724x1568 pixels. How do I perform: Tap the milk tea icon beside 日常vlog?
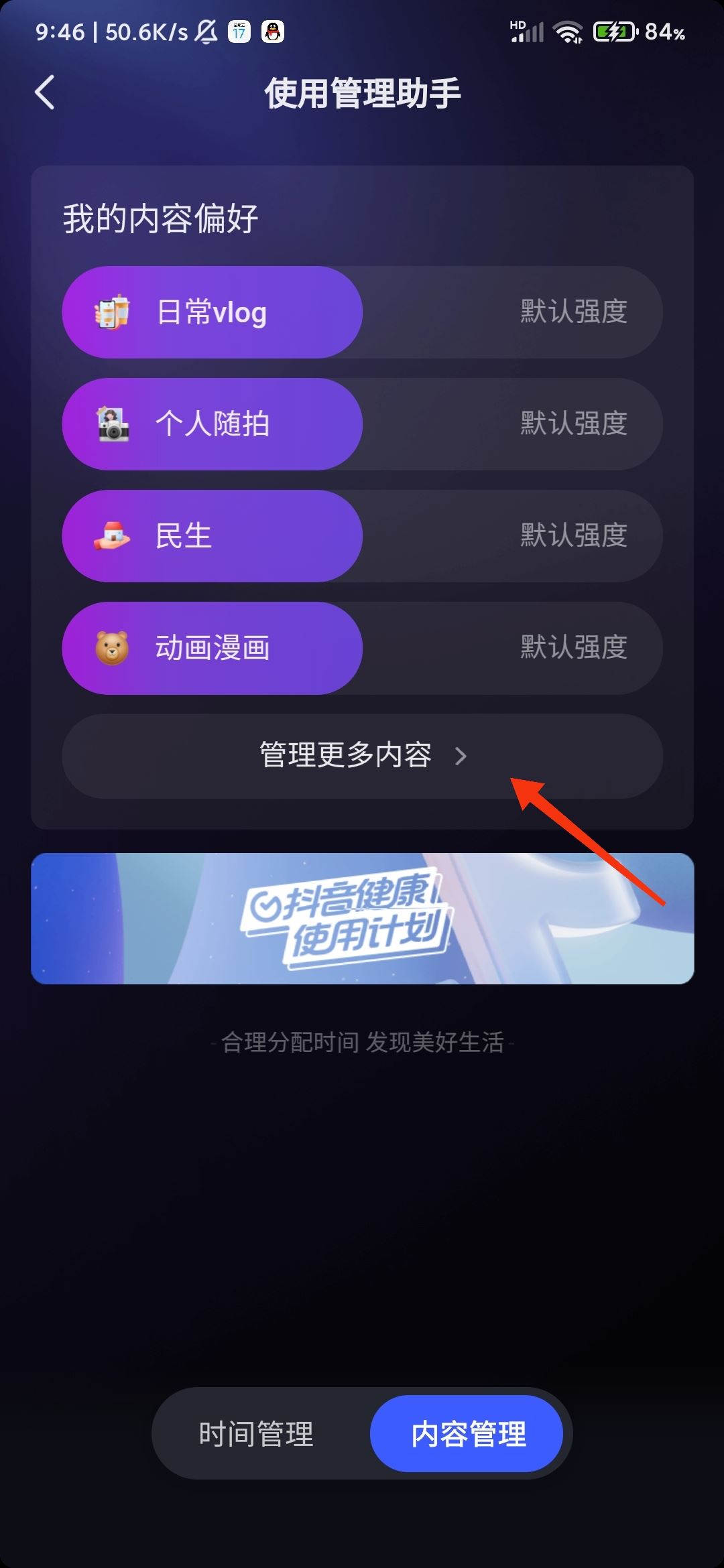(x=111, y=312)
